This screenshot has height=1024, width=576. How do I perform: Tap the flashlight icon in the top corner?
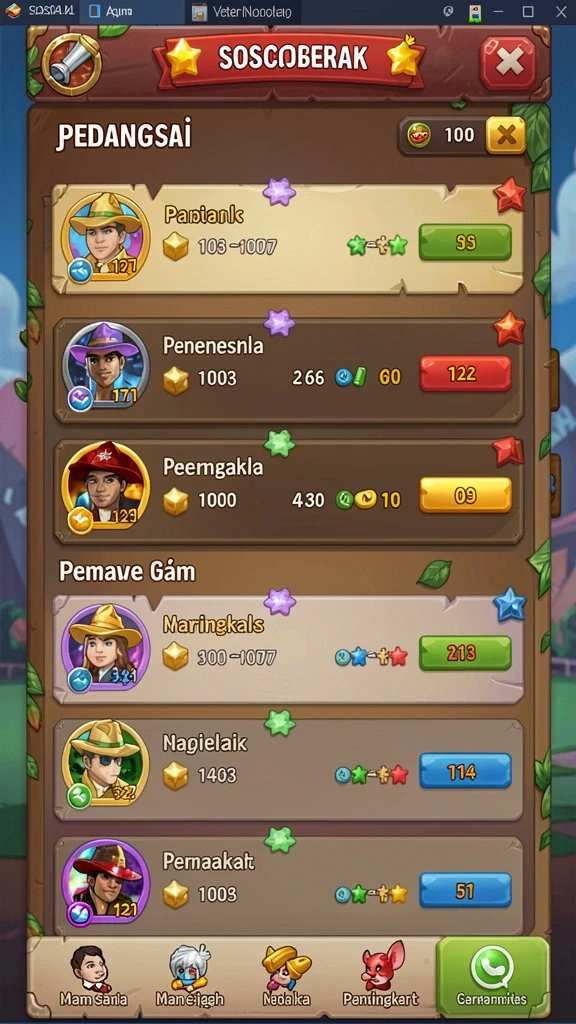71,63
